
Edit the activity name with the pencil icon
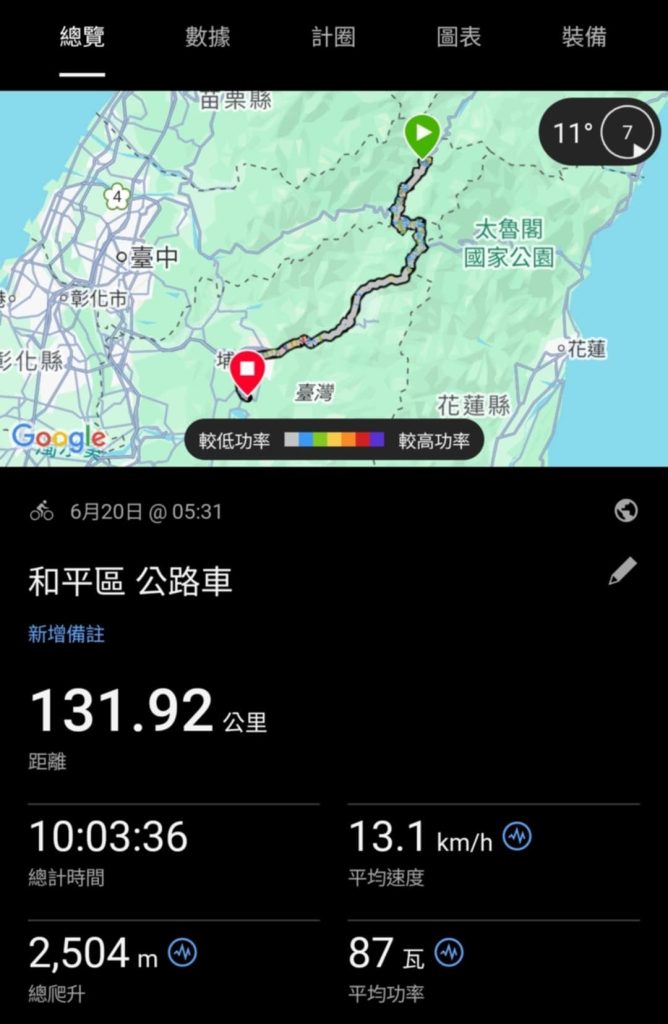pyautogui.click(x=622, y=572)
